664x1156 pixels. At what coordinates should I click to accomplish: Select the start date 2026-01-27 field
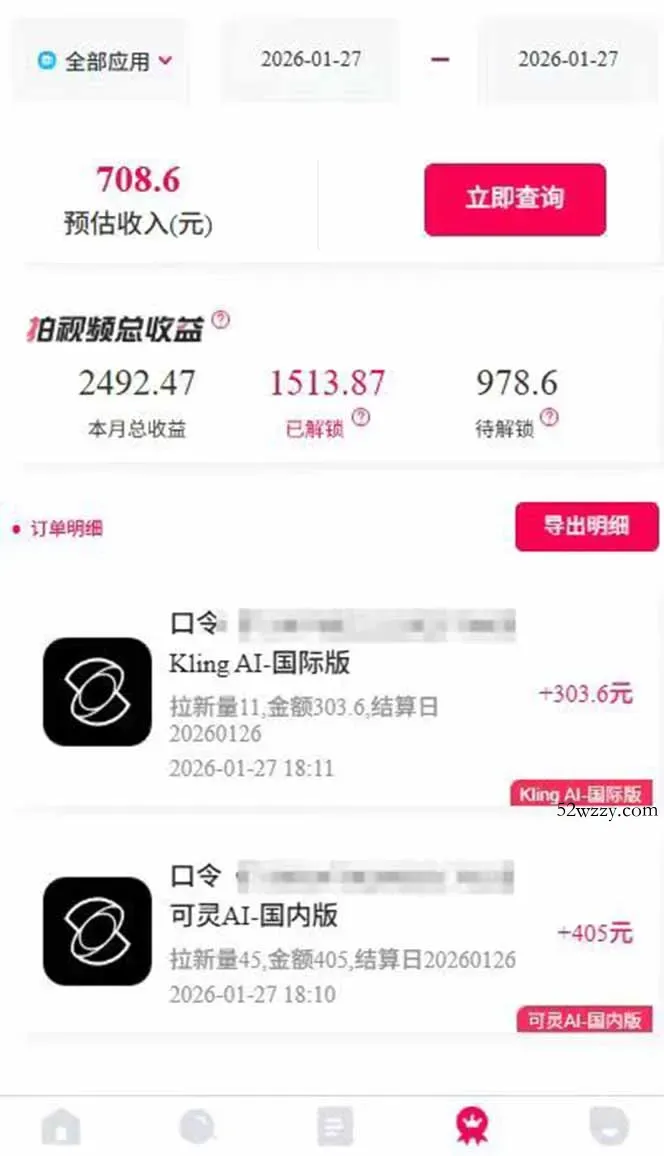(x=311, y=59)
